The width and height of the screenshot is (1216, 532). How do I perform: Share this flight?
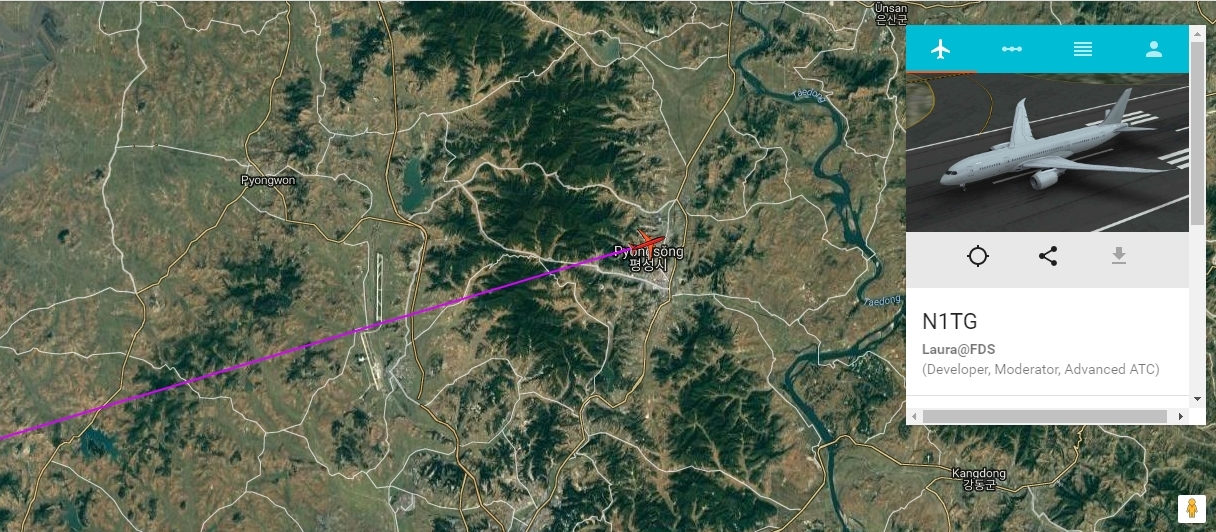coord(1048,256)
